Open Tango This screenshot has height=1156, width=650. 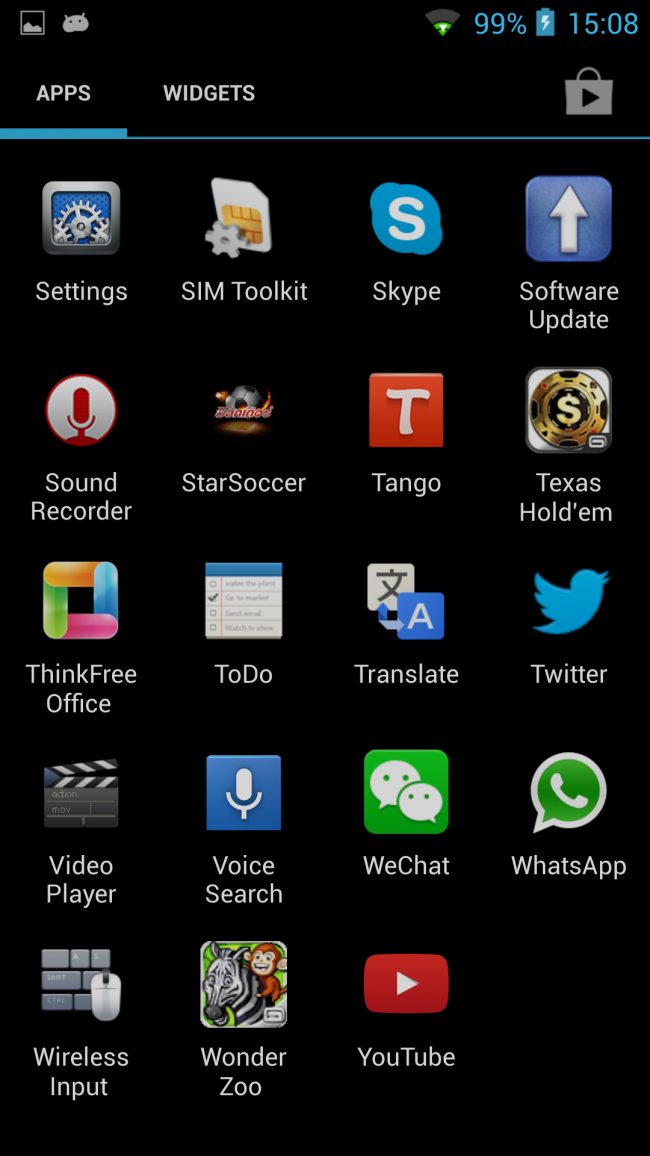pos(406,410)
